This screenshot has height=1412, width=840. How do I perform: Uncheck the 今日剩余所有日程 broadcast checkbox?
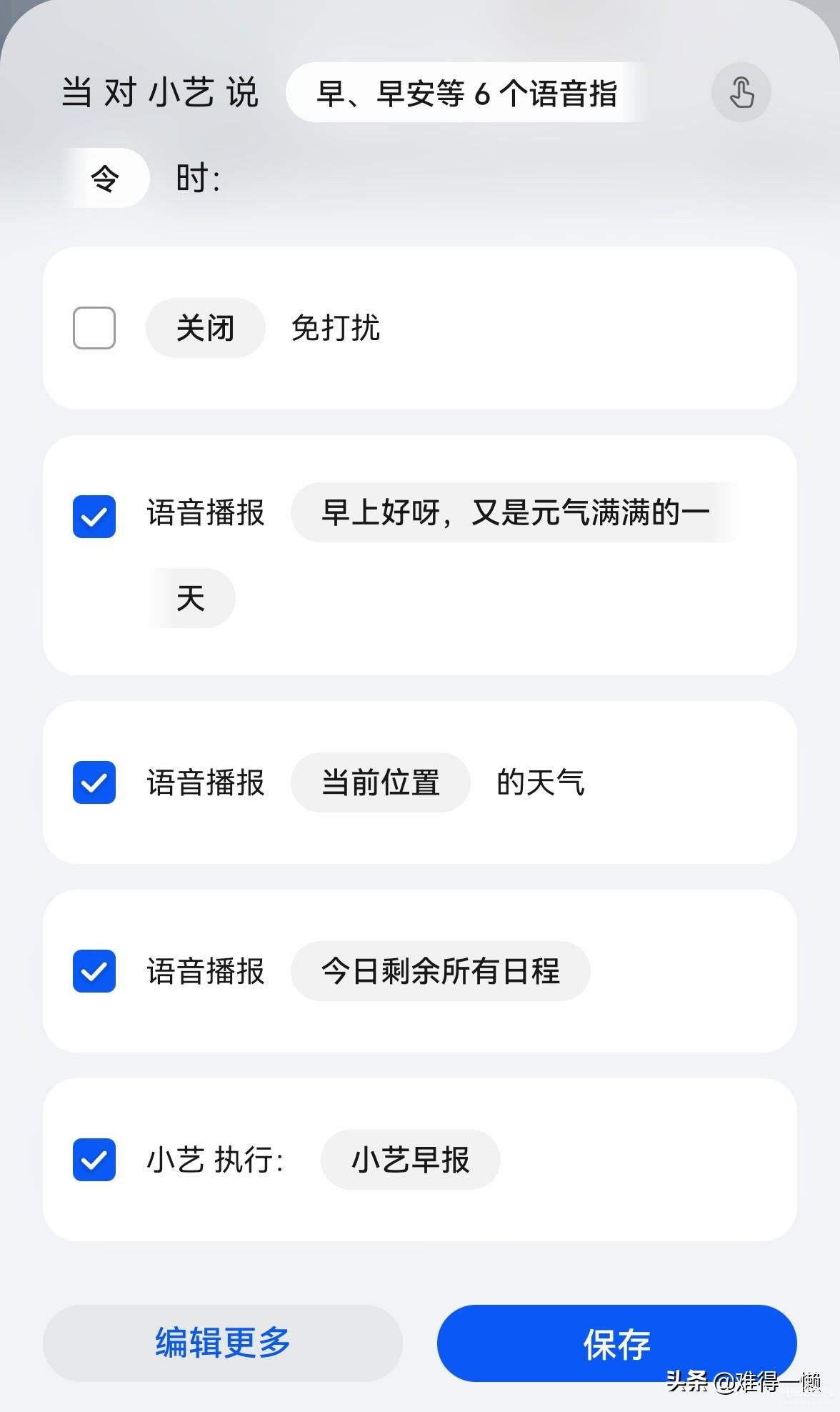pyautogui.click(x=94, y=971)
